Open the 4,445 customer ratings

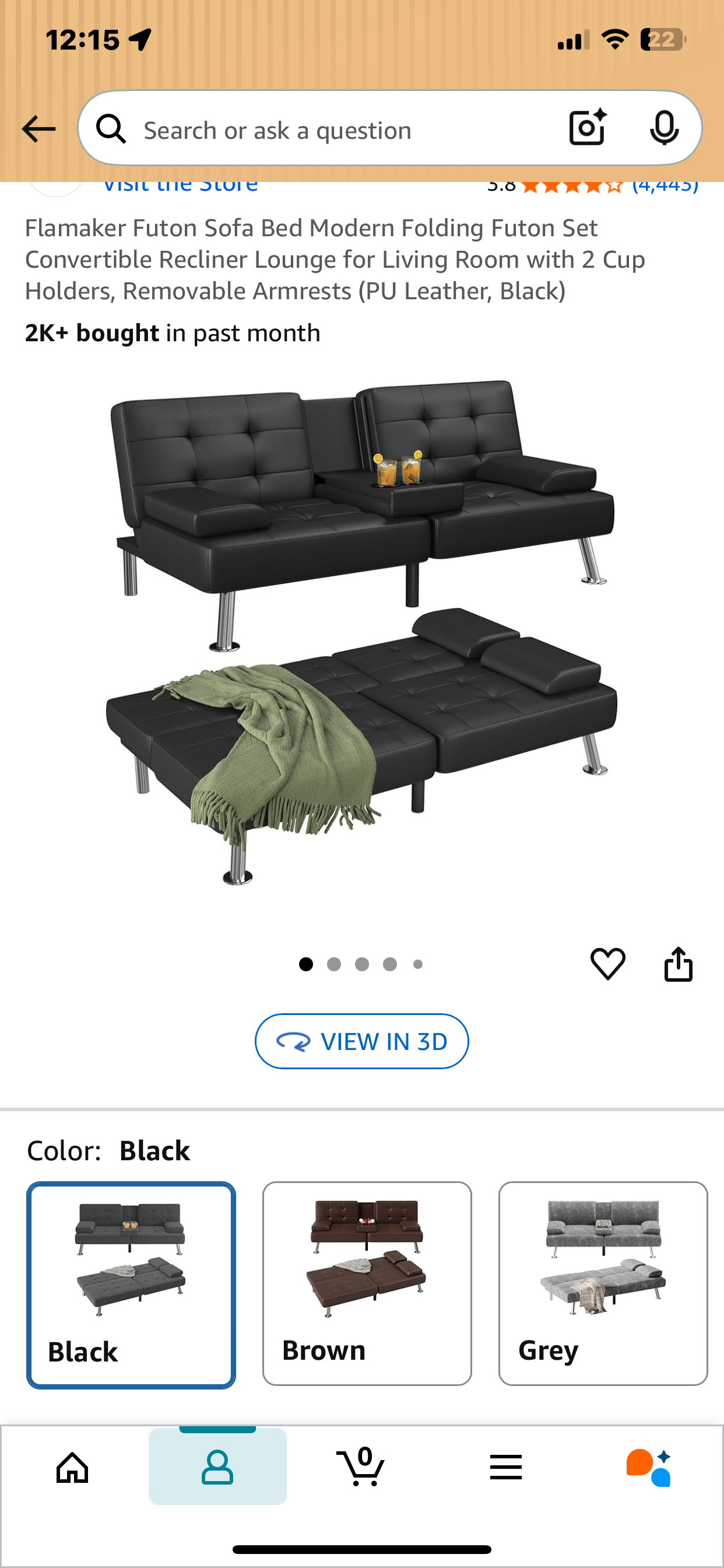coord(665,185)
